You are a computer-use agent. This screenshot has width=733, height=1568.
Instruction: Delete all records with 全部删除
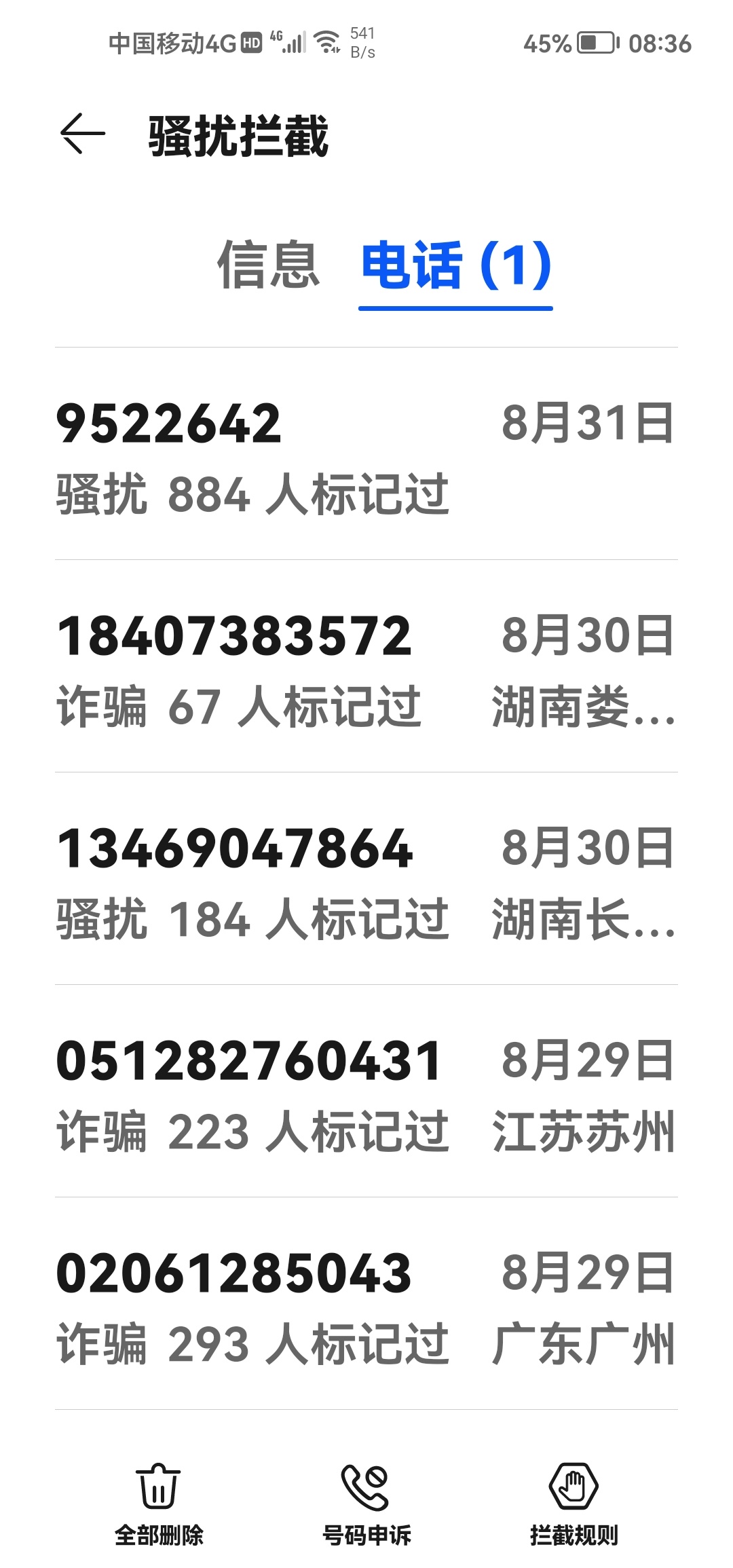(159, 1504)
